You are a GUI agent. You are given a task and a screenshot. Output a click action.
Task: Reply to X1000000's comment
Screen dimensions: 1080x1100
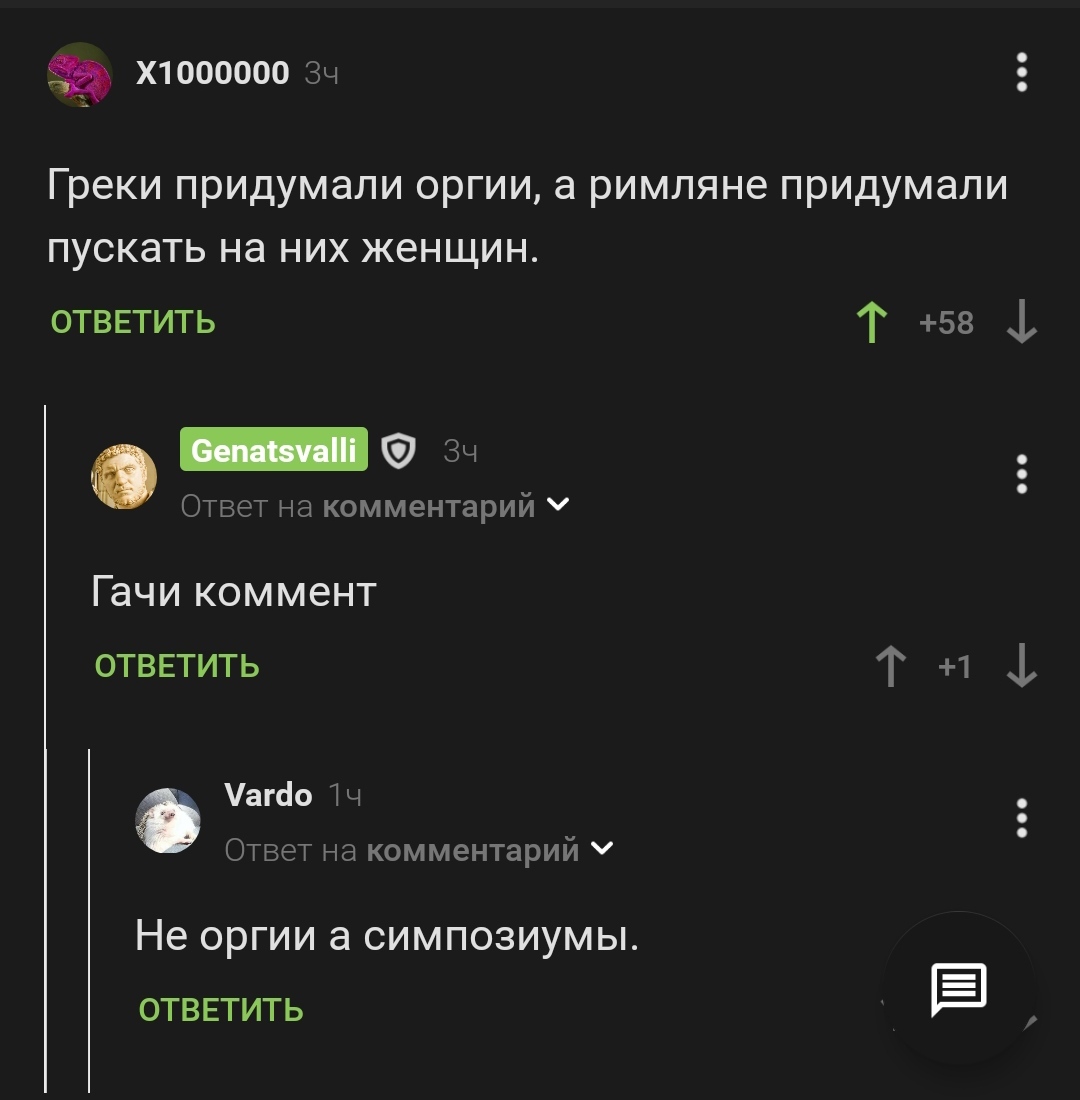(x=133, y=322)
